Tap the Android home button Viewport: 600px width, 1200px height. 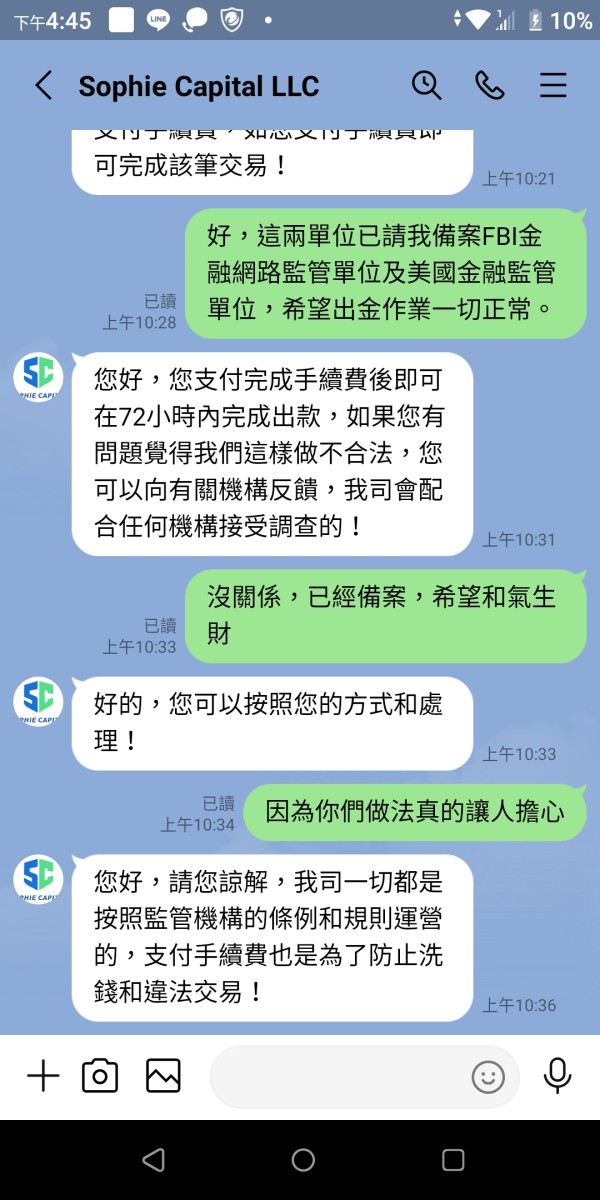point(303,1160)
